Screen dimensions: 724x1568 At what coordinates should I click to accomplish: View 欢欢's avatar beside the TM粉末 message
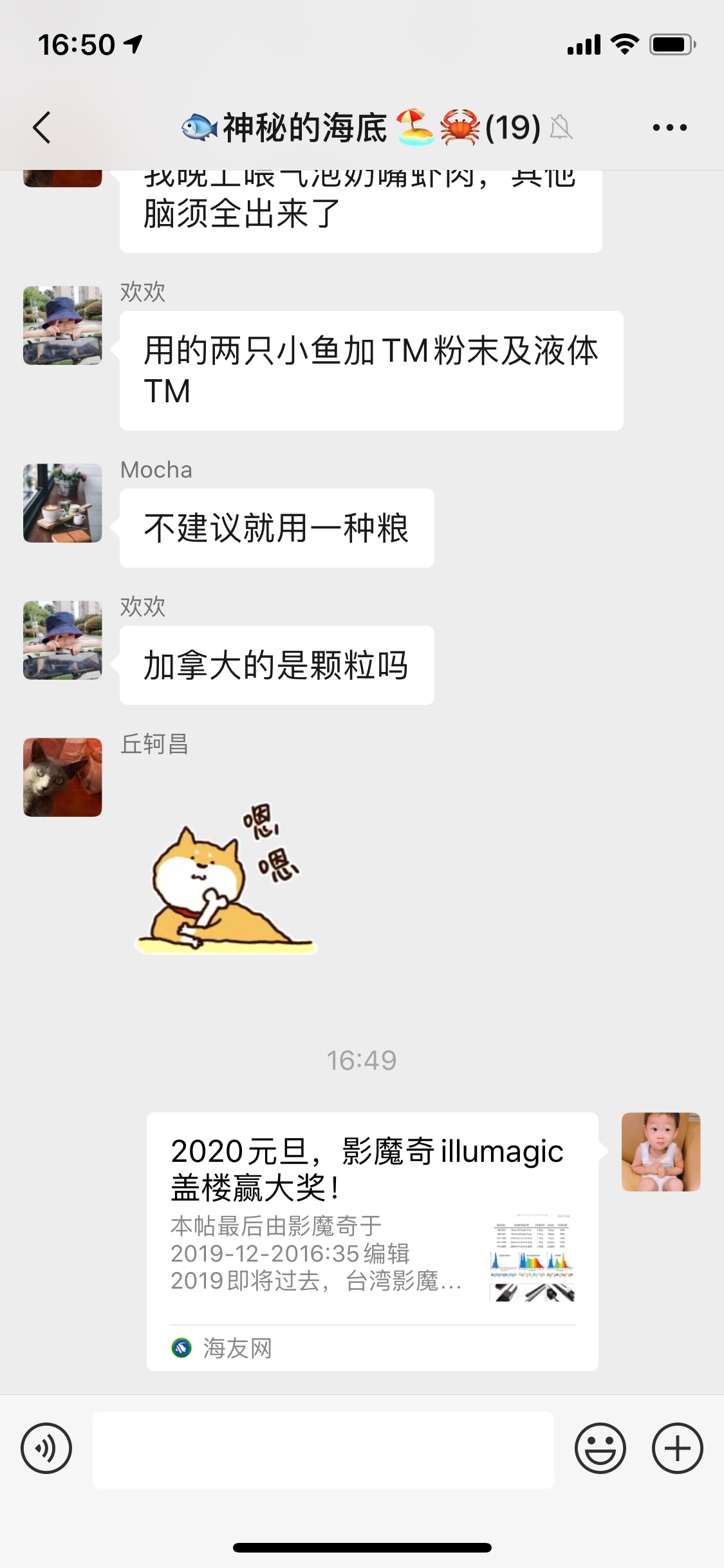[62, 326]
